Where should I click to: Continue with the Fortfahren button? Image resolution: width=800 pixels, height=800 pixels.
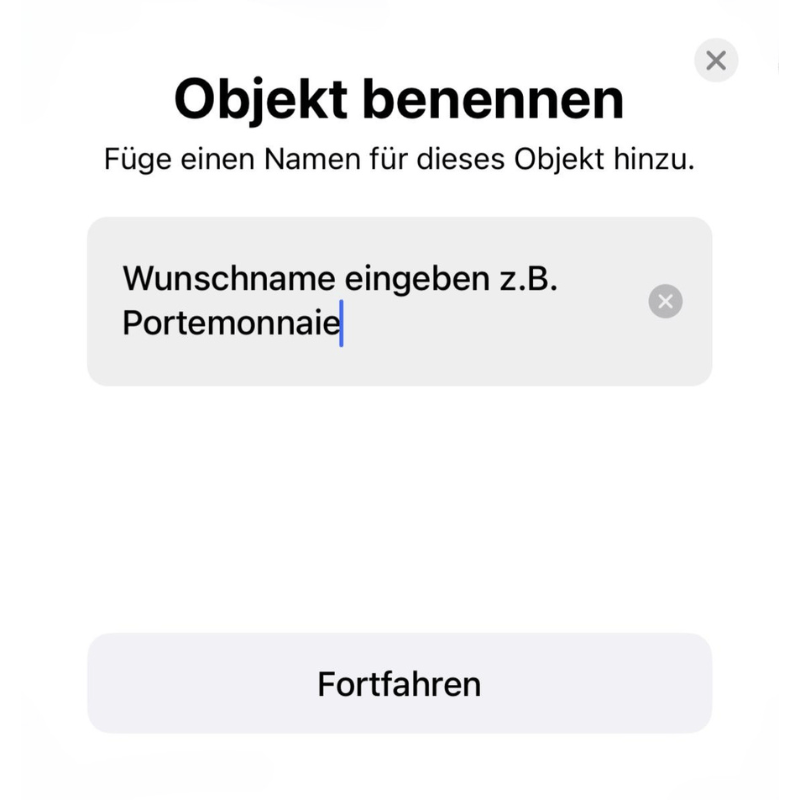[x=399, y=684]
